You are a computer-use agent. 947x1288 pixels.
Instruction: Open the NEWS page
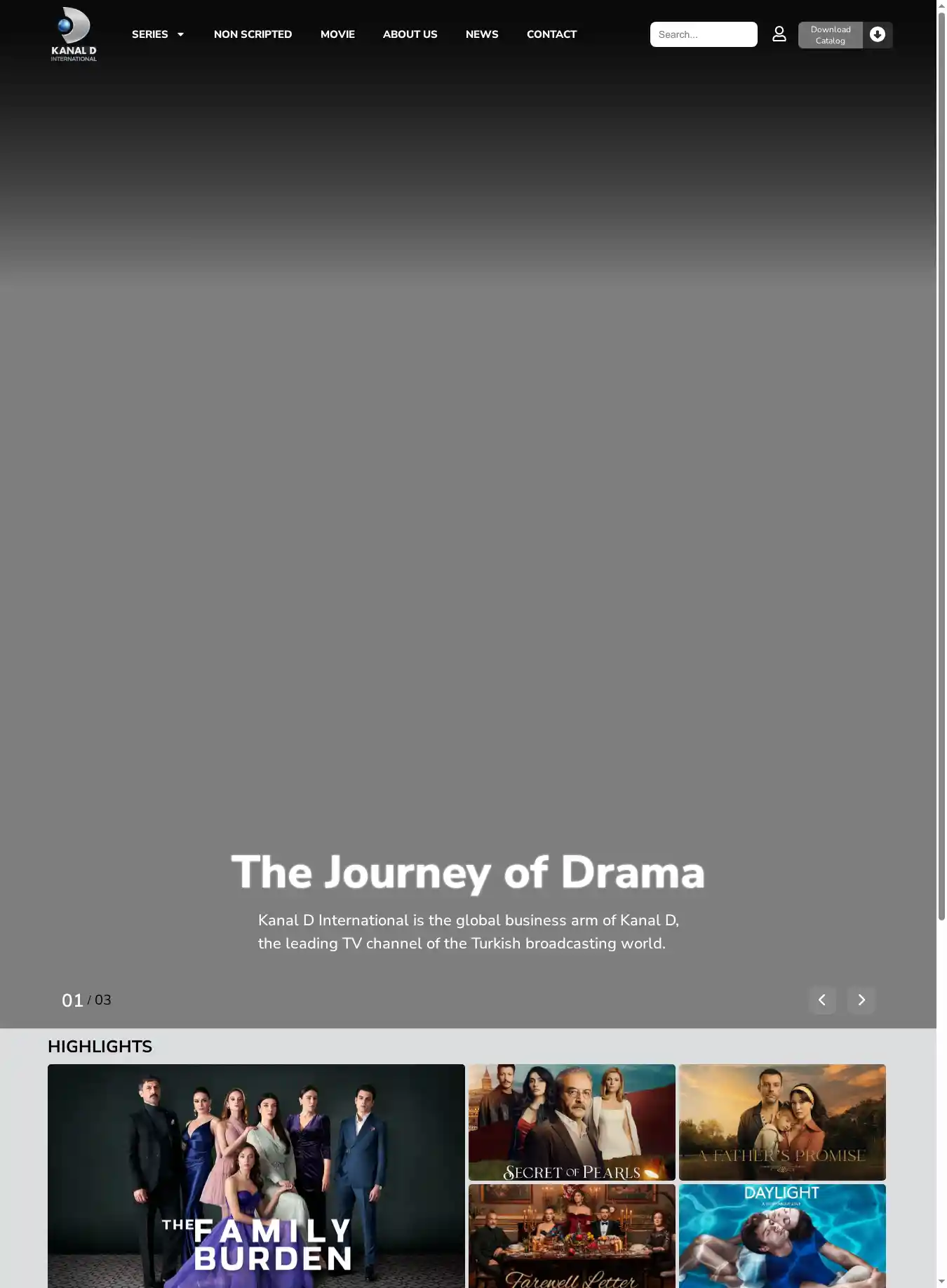click(482, 34)
